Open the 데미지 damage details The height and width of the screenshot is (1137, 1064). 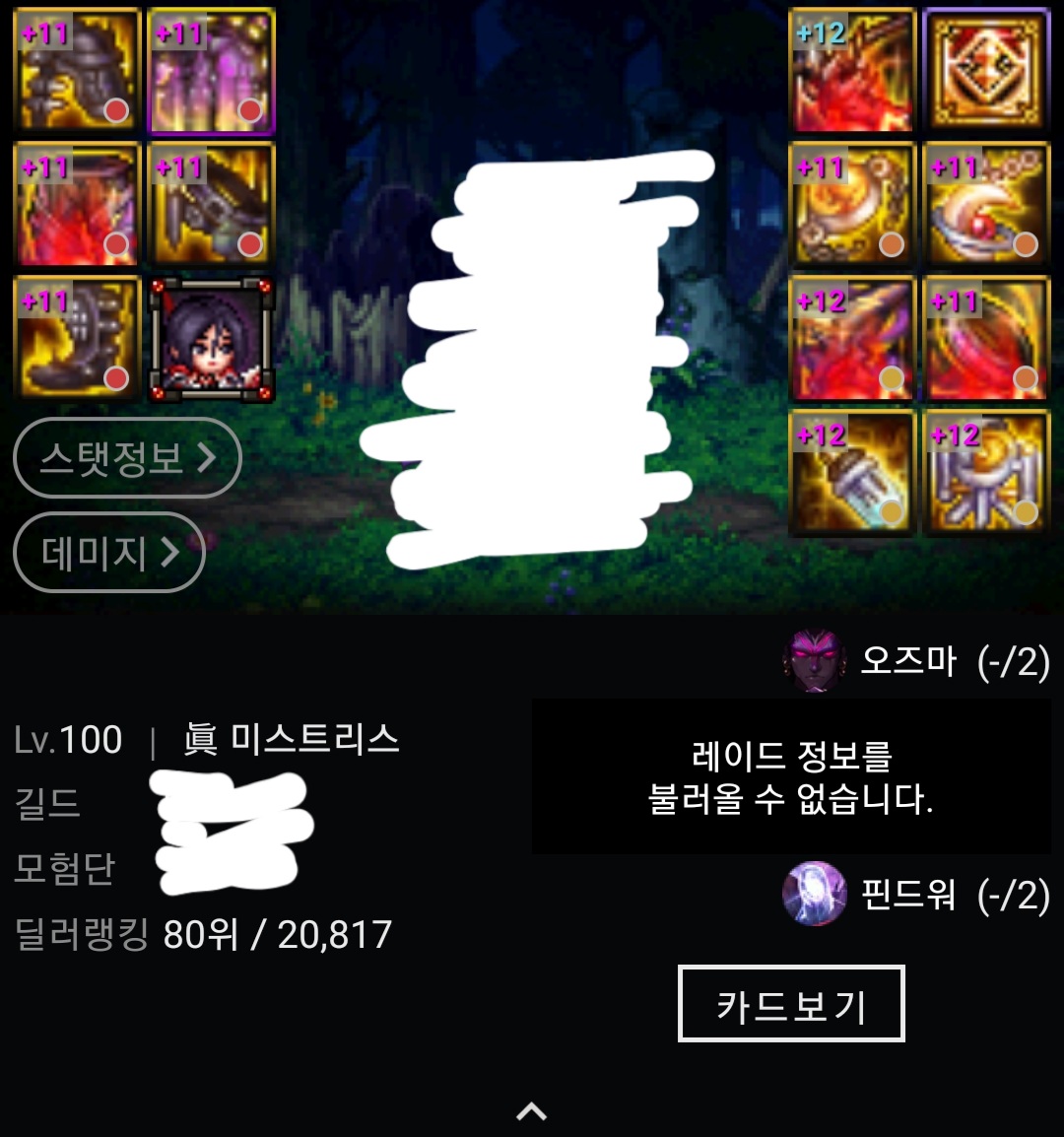click(109, 553)
